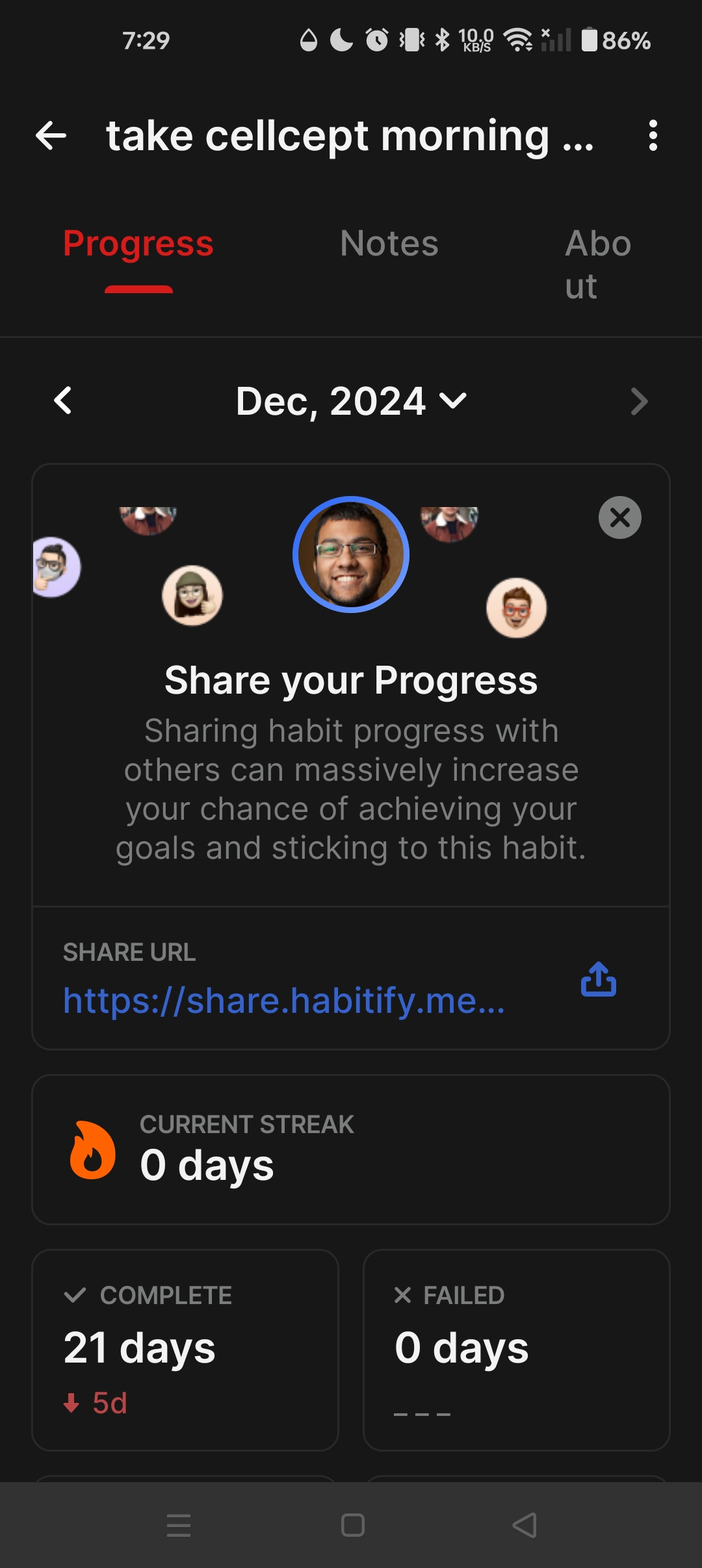Go to the previous month

coord(63,400)
